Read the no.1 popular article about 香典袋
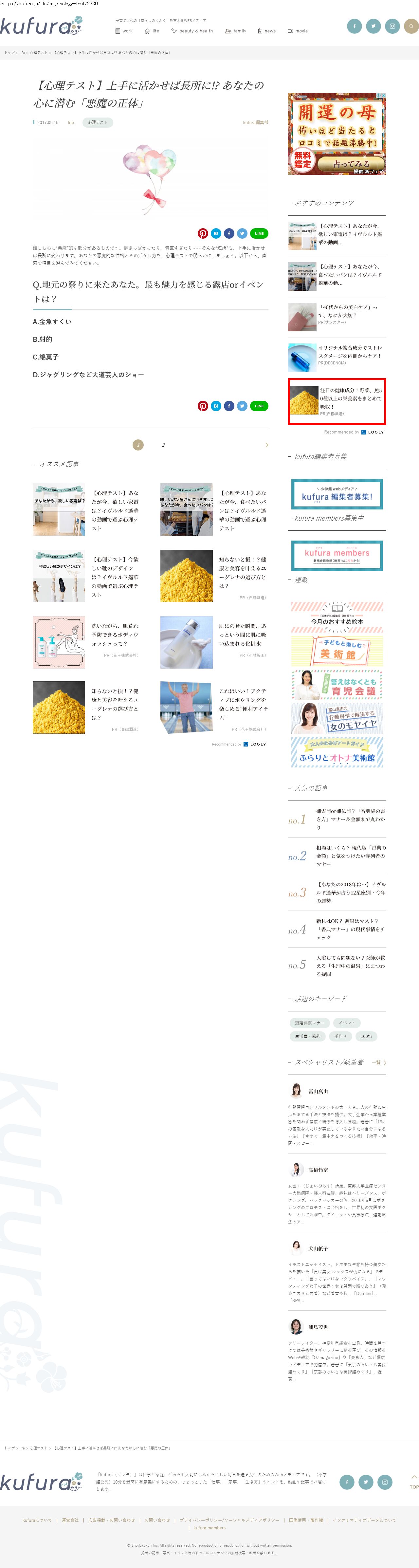The height and width of the screenshot is (1568, 419). coord(350,819)
